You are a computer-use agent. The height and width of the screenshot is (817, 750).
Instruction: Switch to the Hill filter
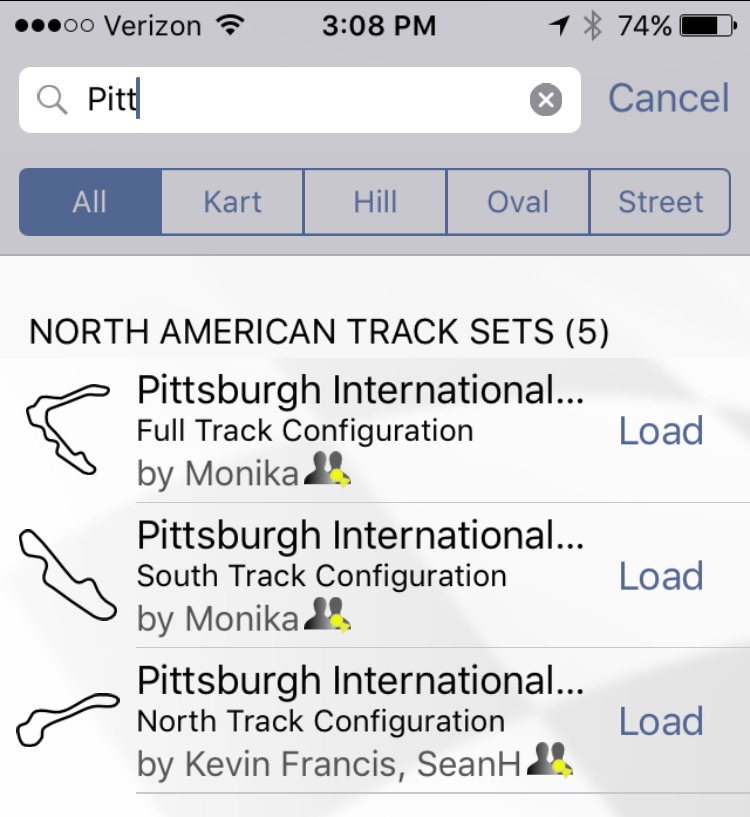click(375, 202)
